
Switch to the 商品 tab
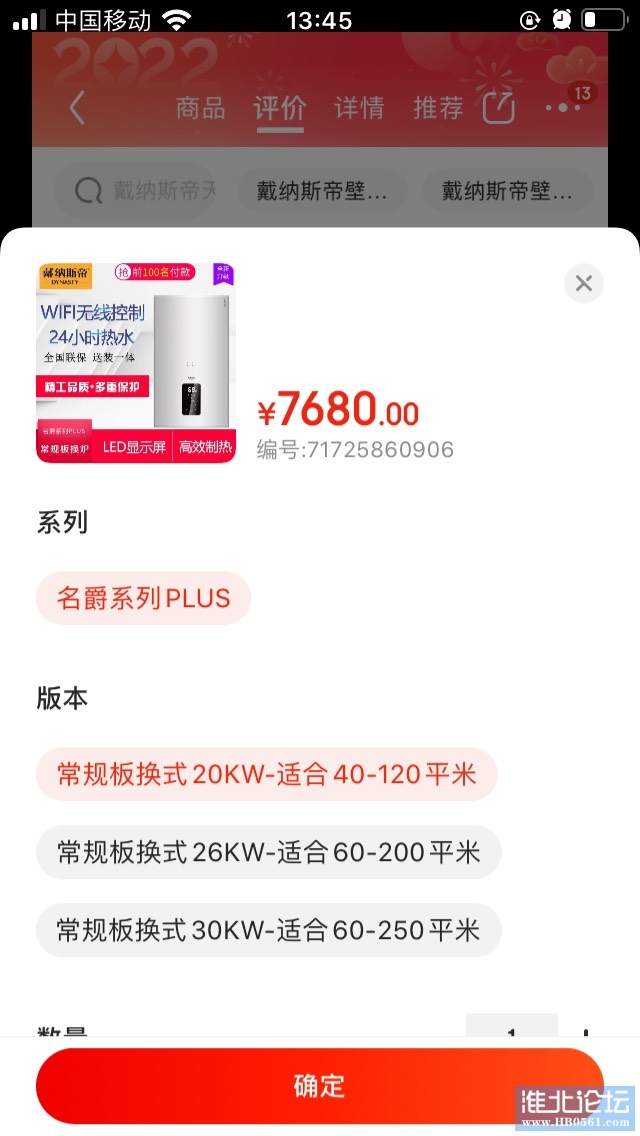coord(200,108)
